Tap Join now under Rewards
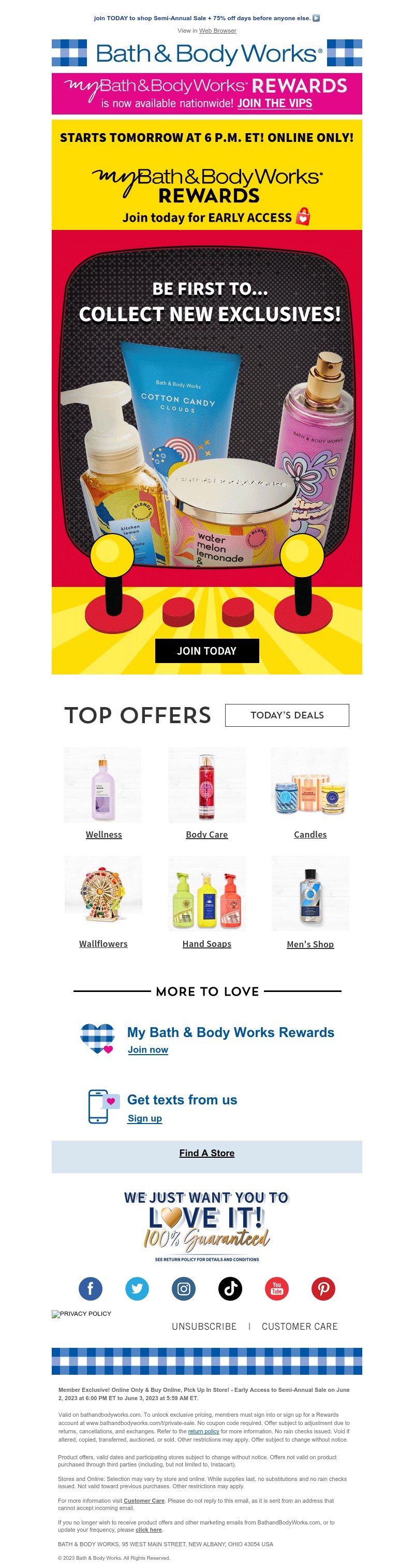This screenshot has height=1568, width=414. tap(147, 1049)
